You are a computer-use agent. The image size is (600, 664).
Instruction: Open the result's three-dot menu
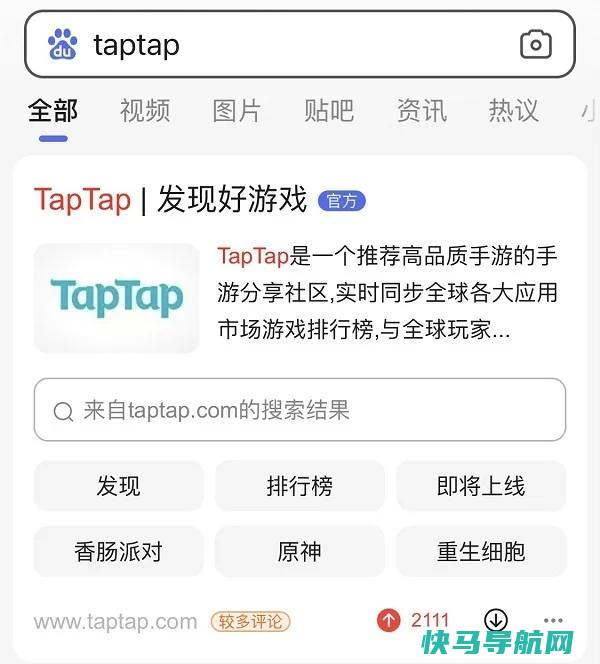[553, 620]
